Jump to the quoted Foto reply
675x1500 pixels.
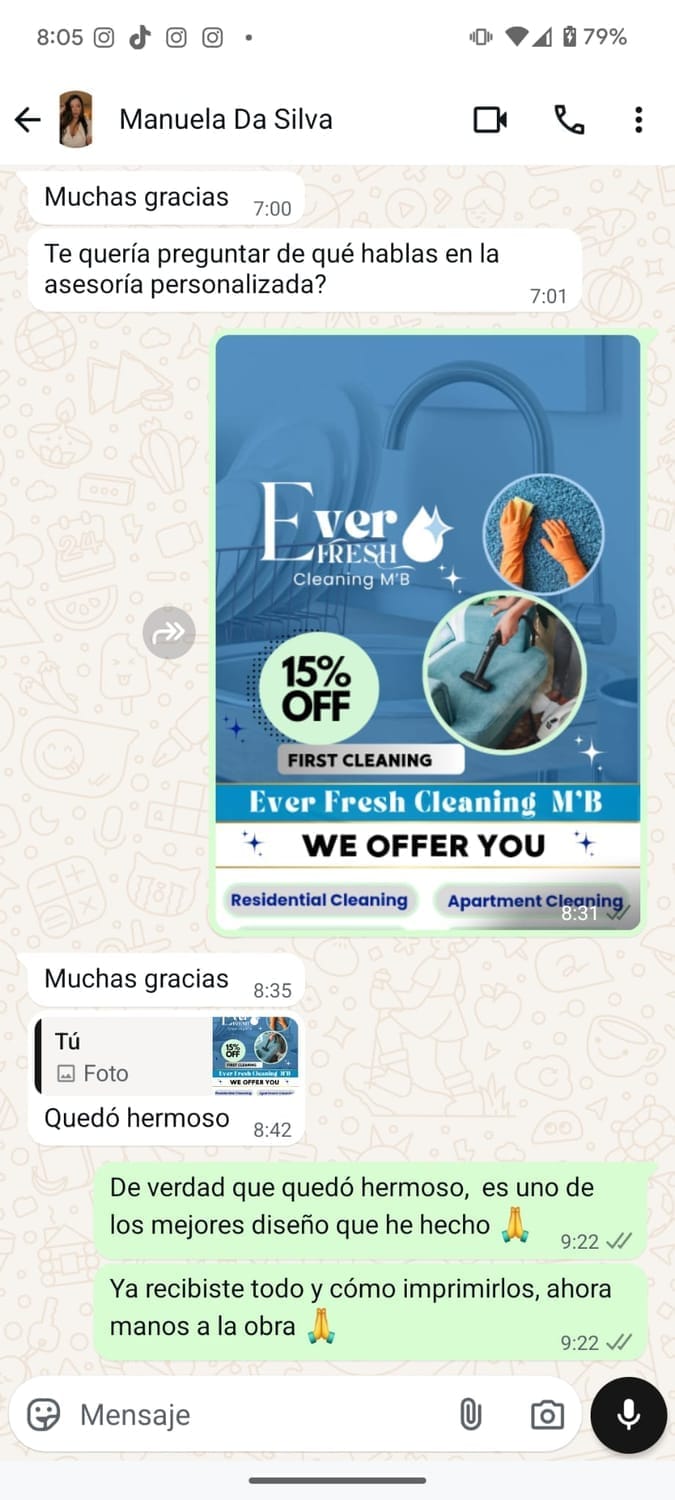click(x=165, y=1057)
